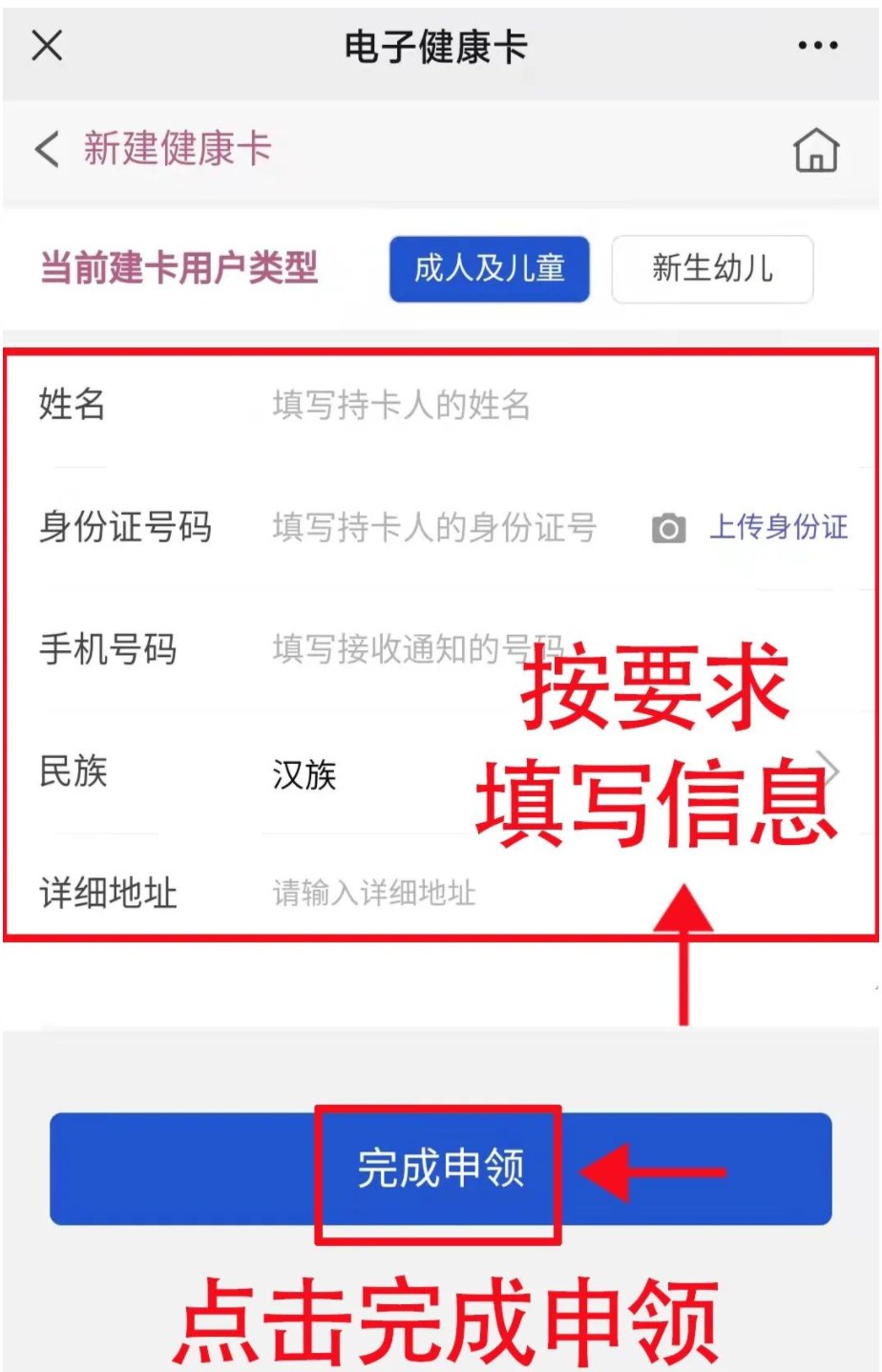
Task: Switch to the 新生幼儿 user type
Action: coord(712,269)
